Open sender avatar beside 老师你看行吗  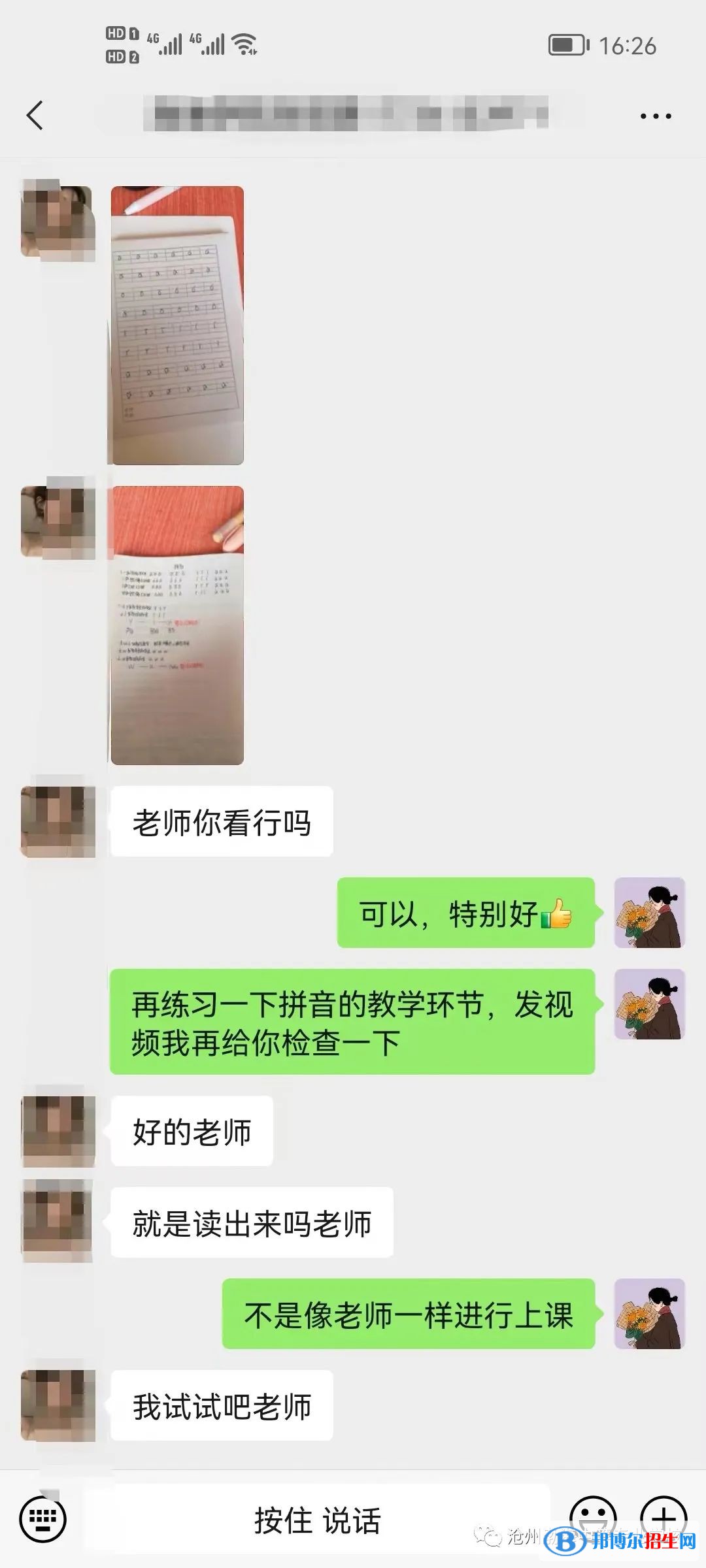(x=58, y=821)
